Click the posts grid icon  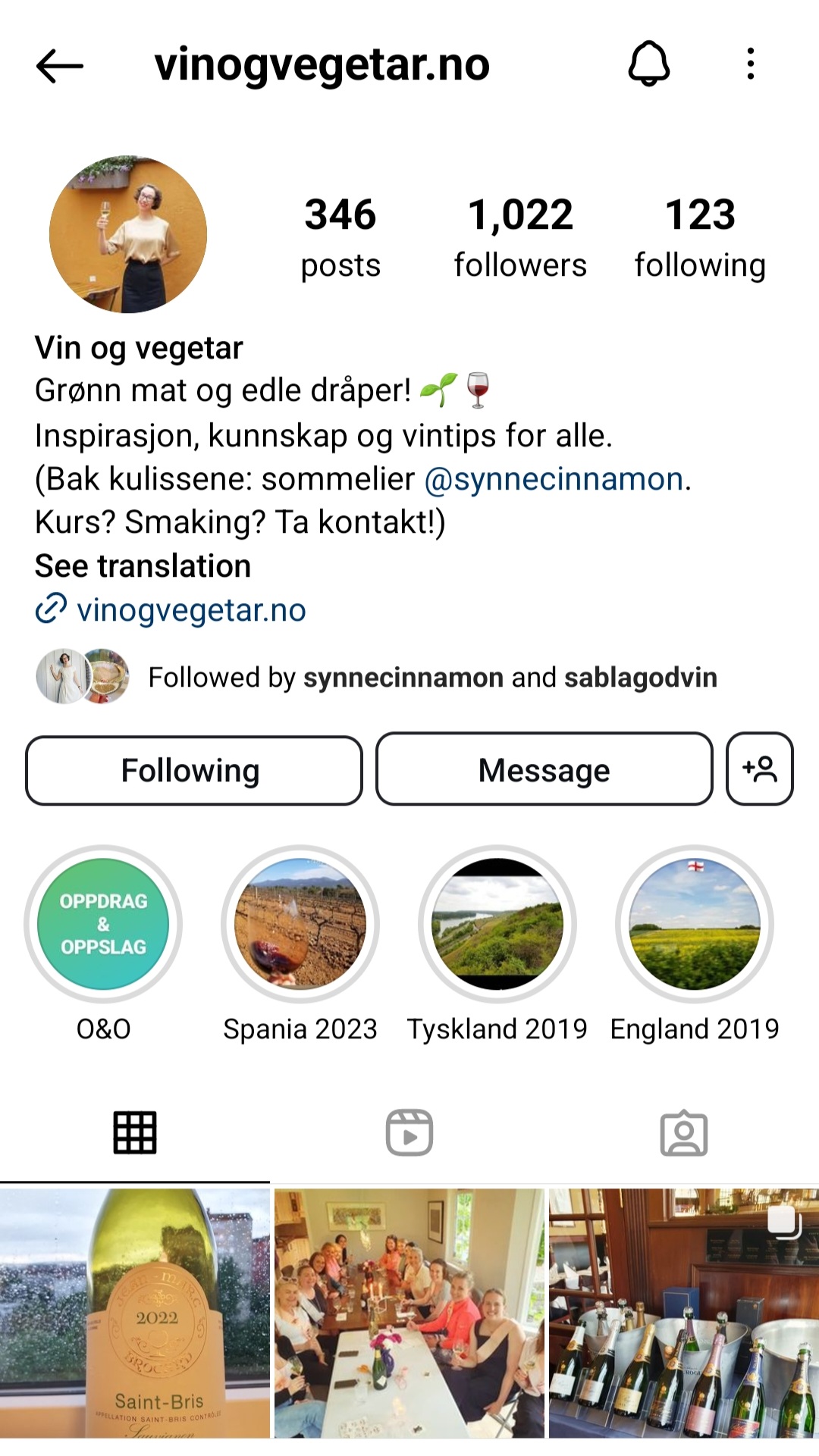point(134,1133)
